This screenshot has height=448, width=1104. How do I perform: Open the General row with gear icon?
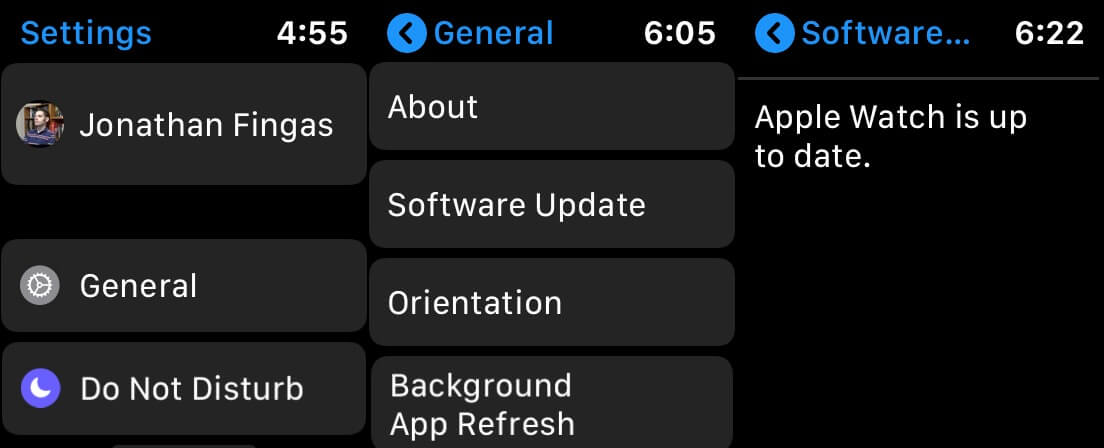point(183,286)
